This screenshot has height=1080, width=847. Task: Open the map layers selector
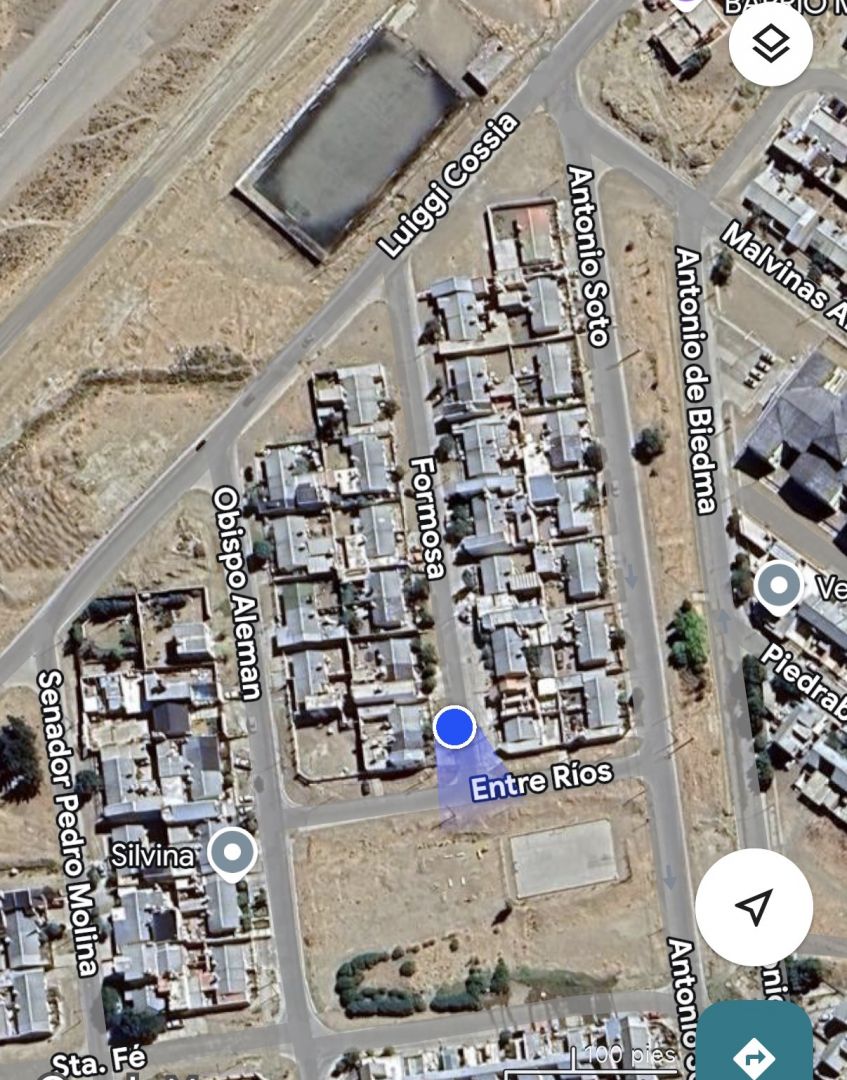770,44
